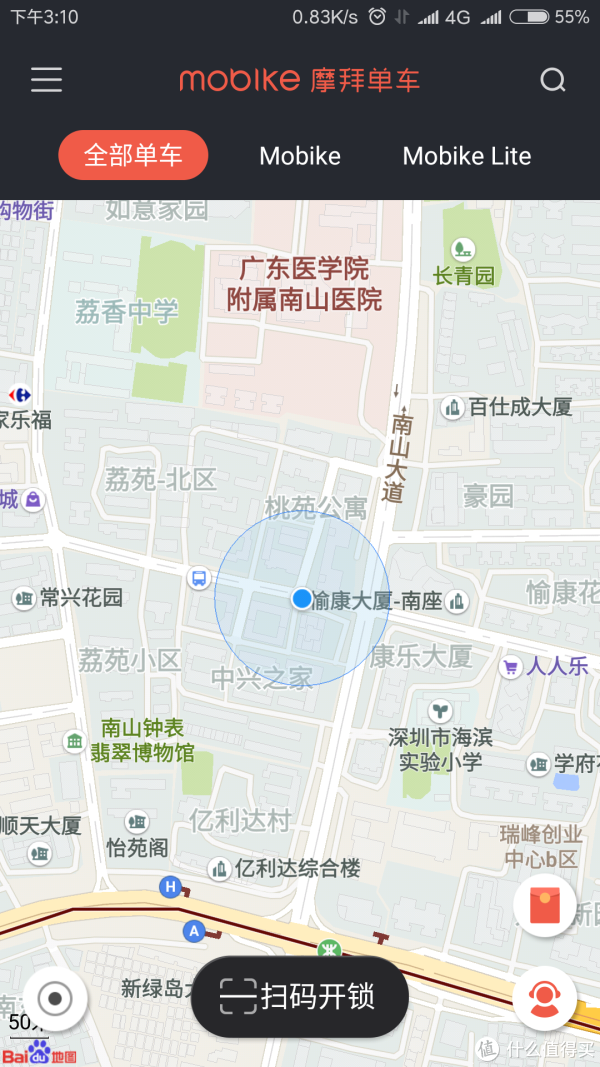Tap 扫码开锁 to scan and unlock
Image resolution: width=600 pixels, height=1067 pixels.
[x=299, y=996]
